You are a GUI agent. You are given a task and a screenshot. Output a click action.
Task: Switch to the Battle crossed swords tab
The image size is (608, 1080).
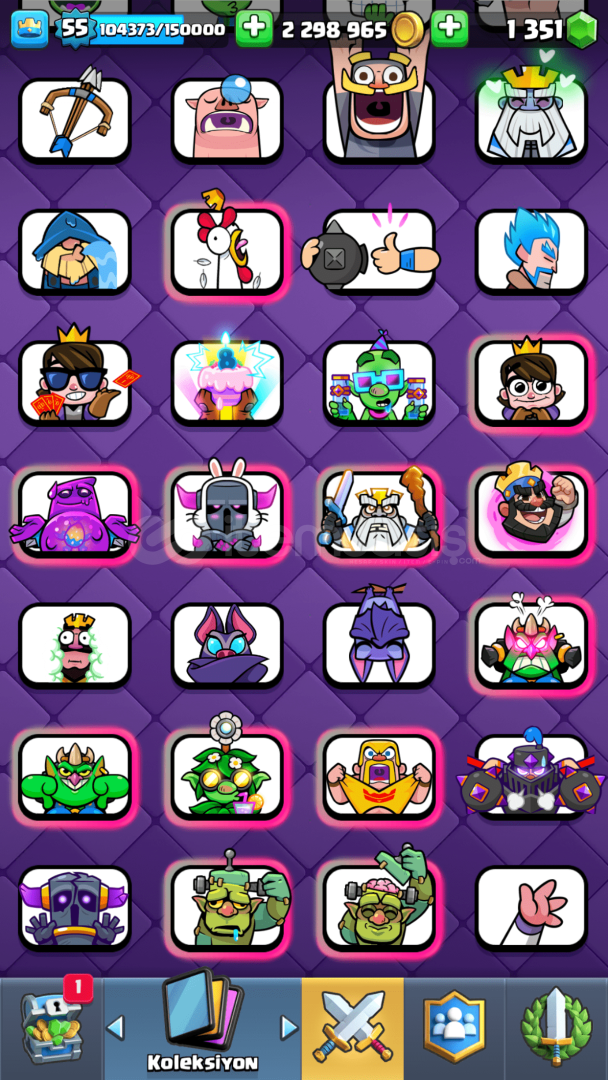[353, 1028]
